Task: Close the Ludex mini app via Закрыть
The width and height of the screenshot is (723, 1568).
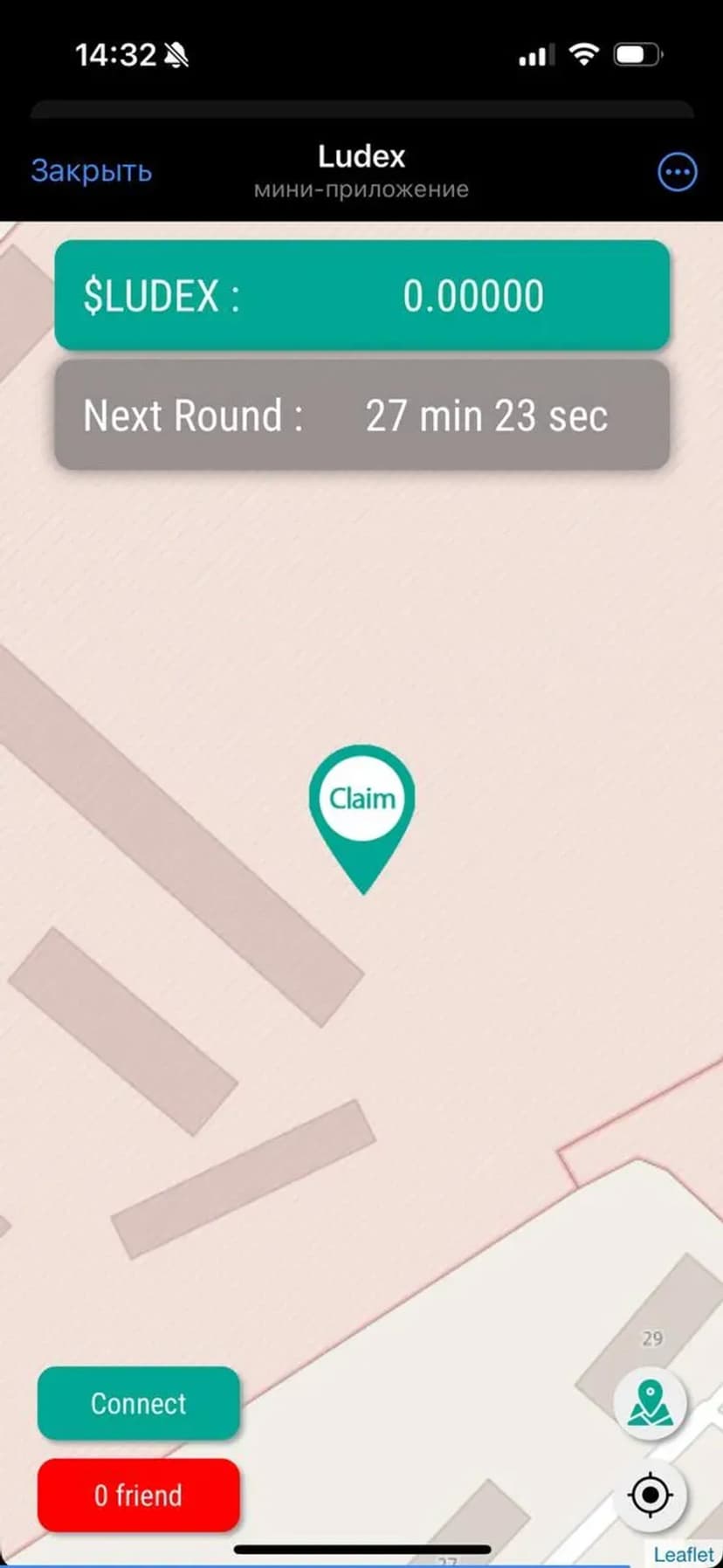Action: [91, 170]
